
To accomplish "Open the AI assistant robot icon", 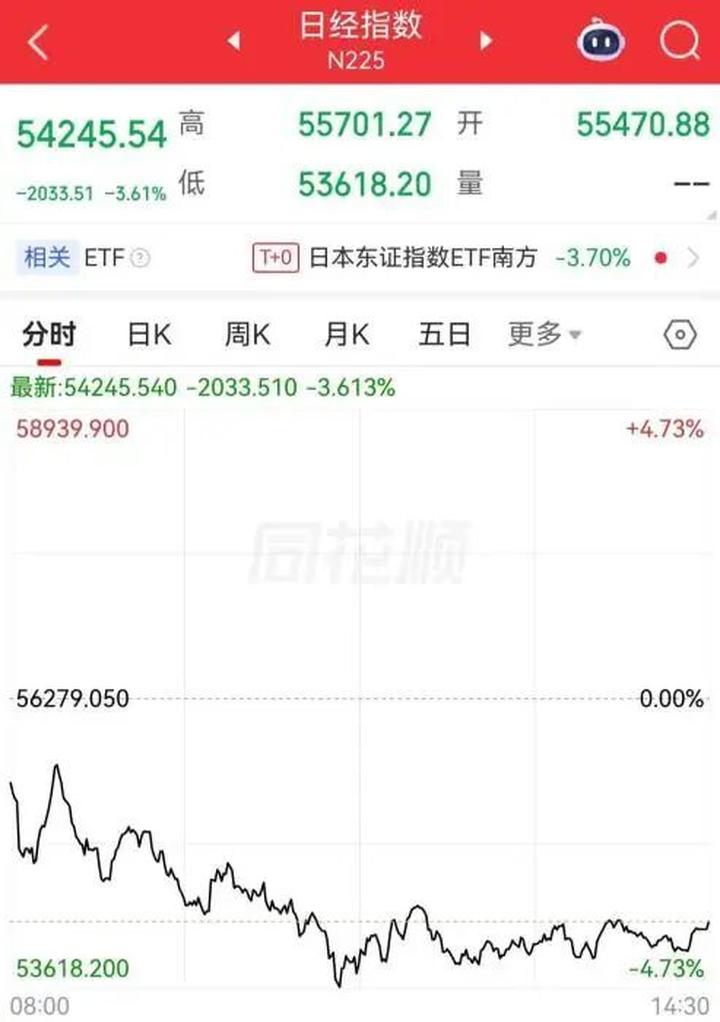I will coord(601,41).
